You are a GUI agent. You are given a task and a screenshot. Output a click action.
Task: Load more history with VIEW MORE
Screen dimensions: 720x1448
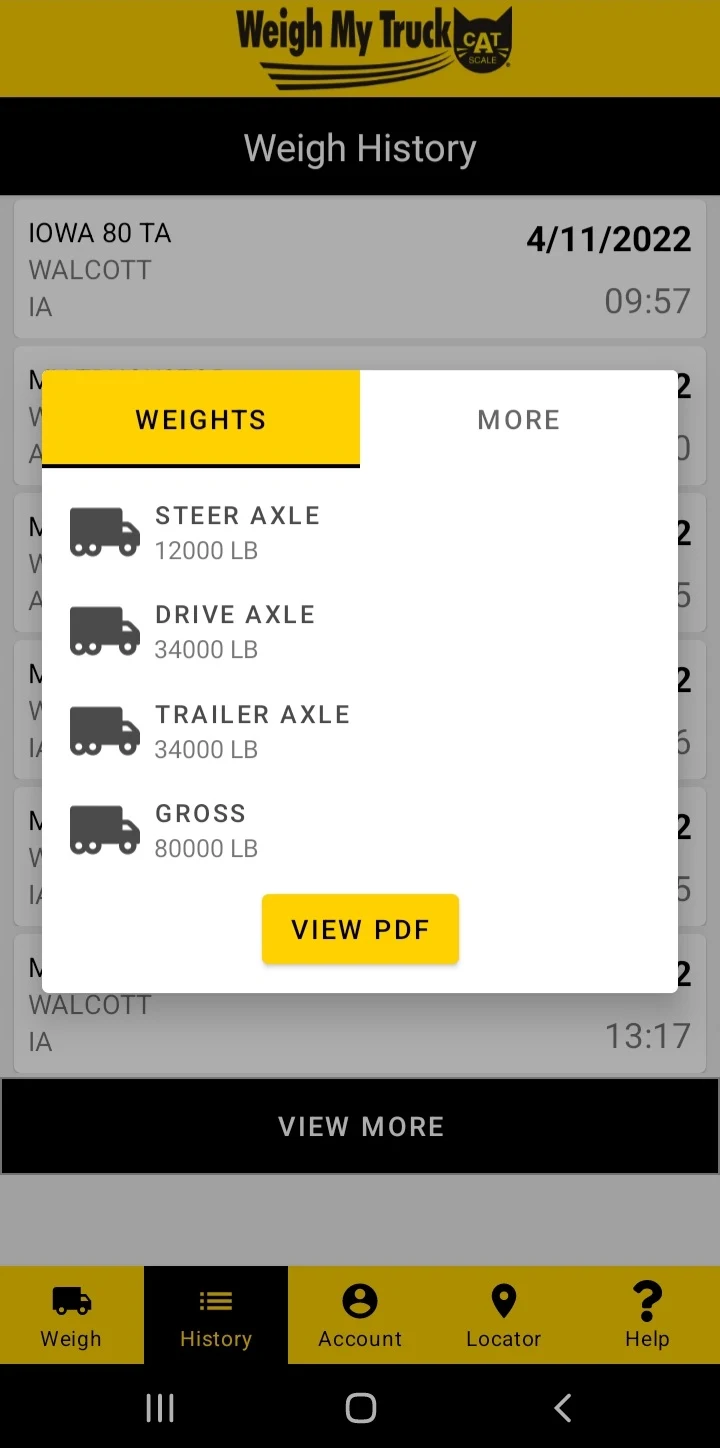click(360, 1126)
